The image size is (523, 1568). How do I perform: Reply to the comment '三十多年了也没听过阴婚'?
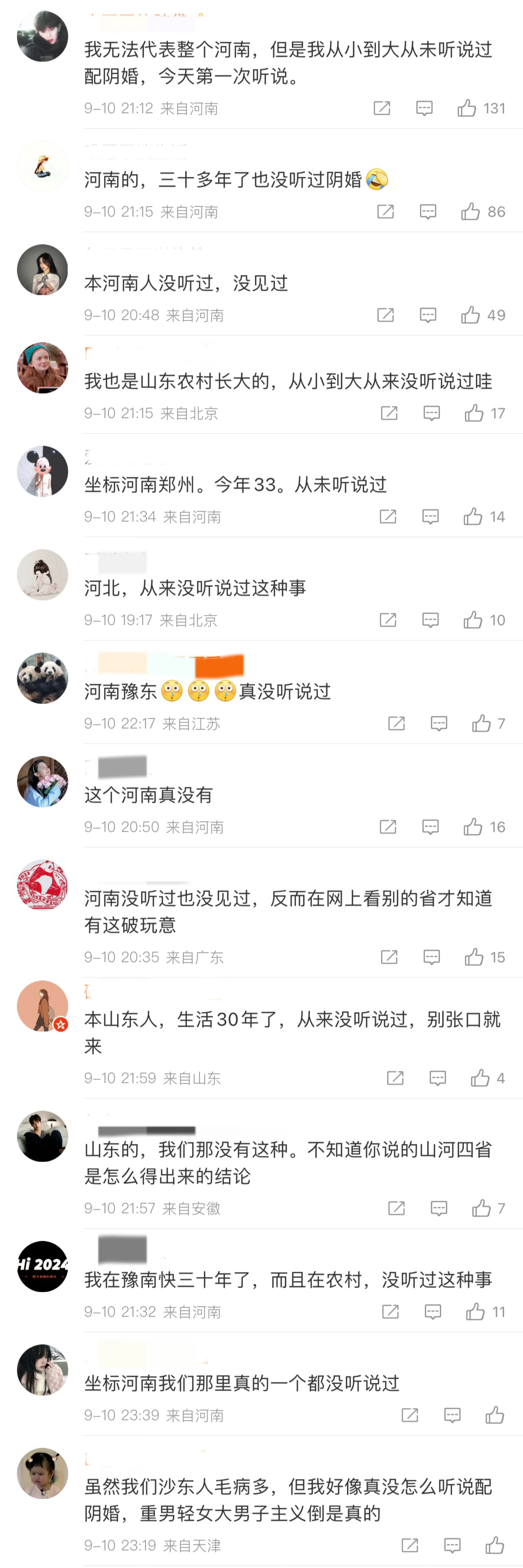pos(428,212)
